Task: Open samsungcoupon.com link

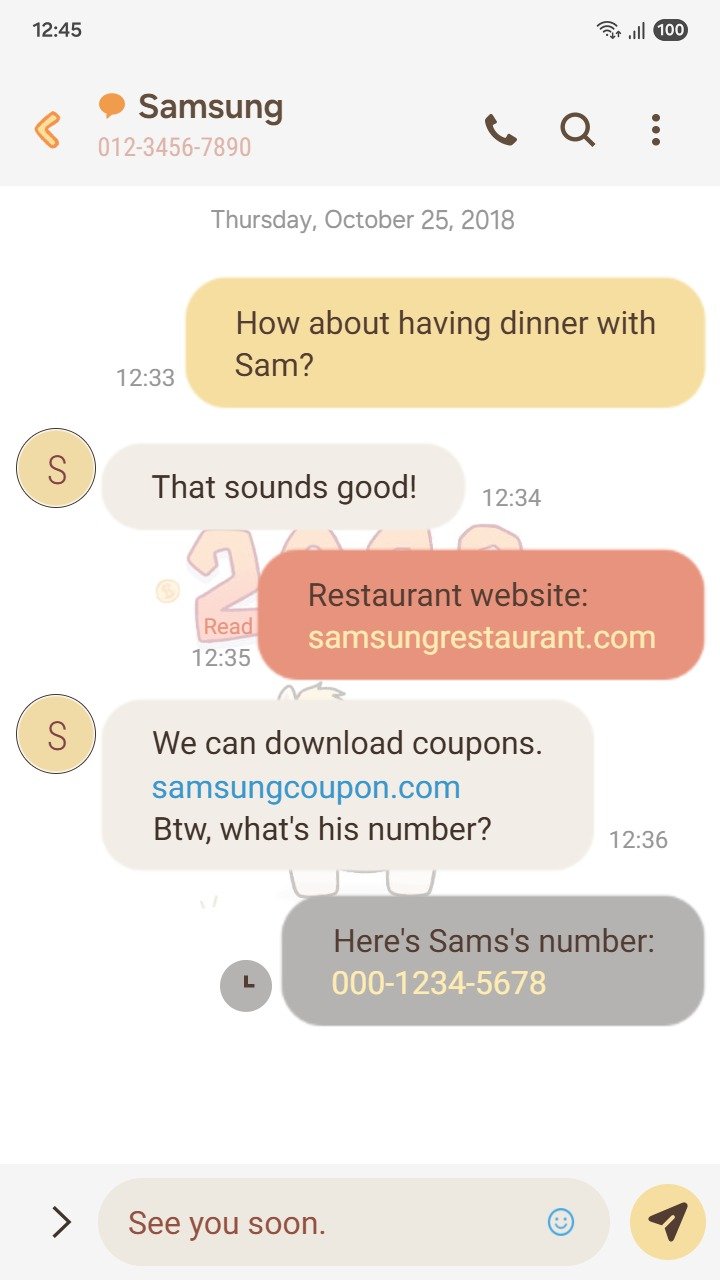Action: [306, 787]
